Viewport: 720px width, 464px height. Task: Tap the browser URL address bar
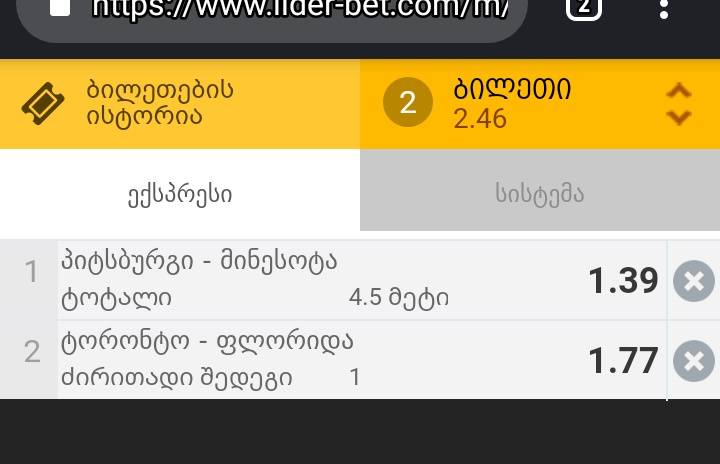[290, 10]
